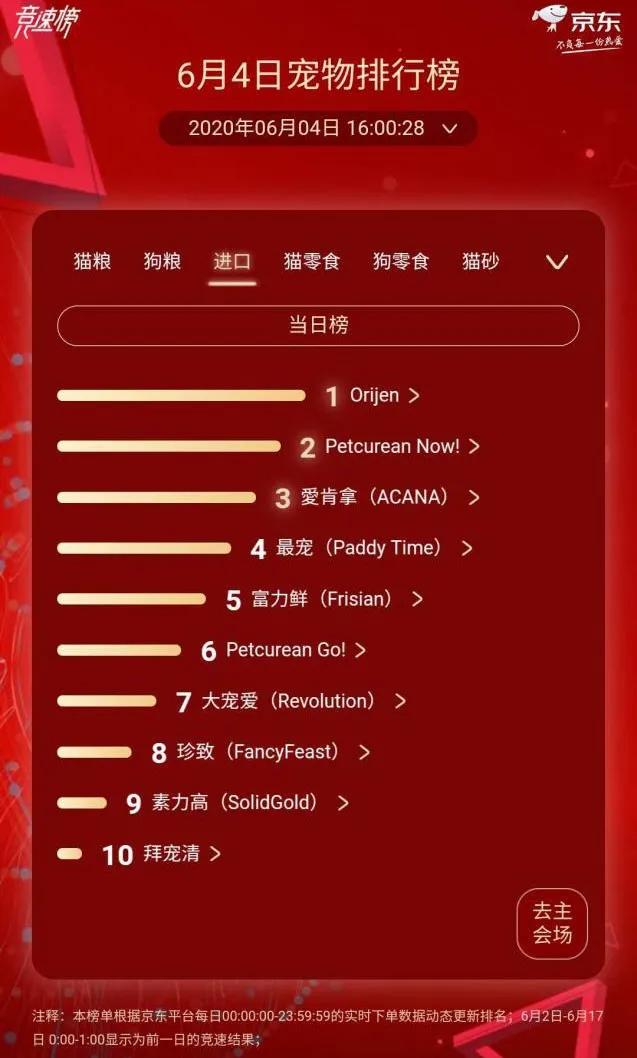The image size is (637, 1058).
Task: Switch to the 猫砂 tab
Action: click(x=480, y=262)
